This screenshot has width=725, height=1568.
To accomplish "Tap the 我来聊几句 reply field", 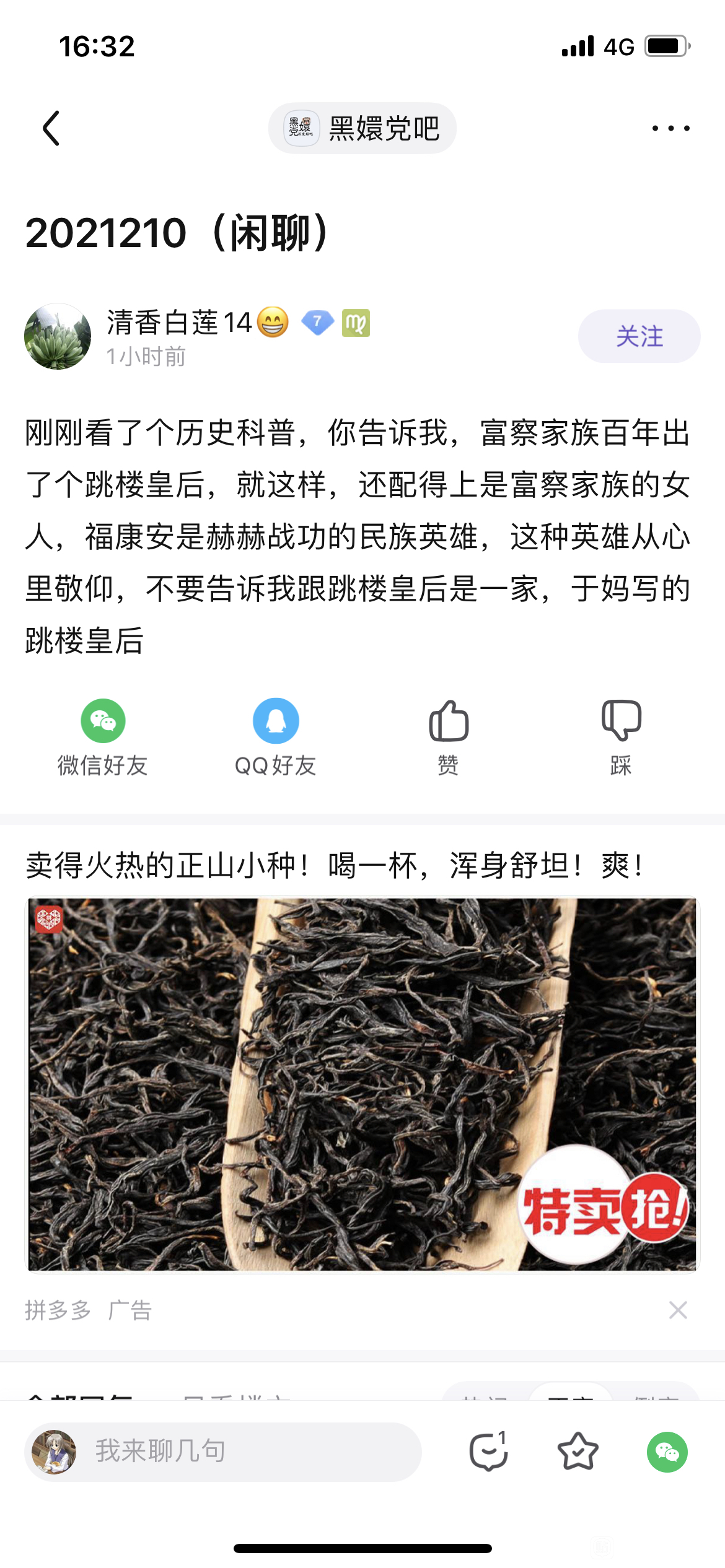I will tap(223, 1452).
